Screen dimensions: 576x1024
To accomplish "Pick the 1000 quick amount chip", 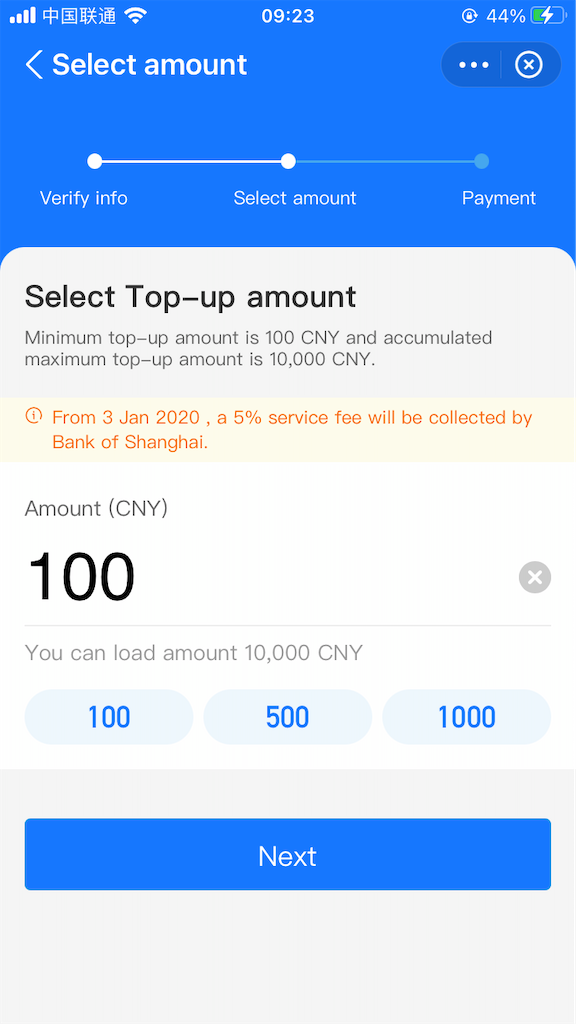I will tap(466, 717).
